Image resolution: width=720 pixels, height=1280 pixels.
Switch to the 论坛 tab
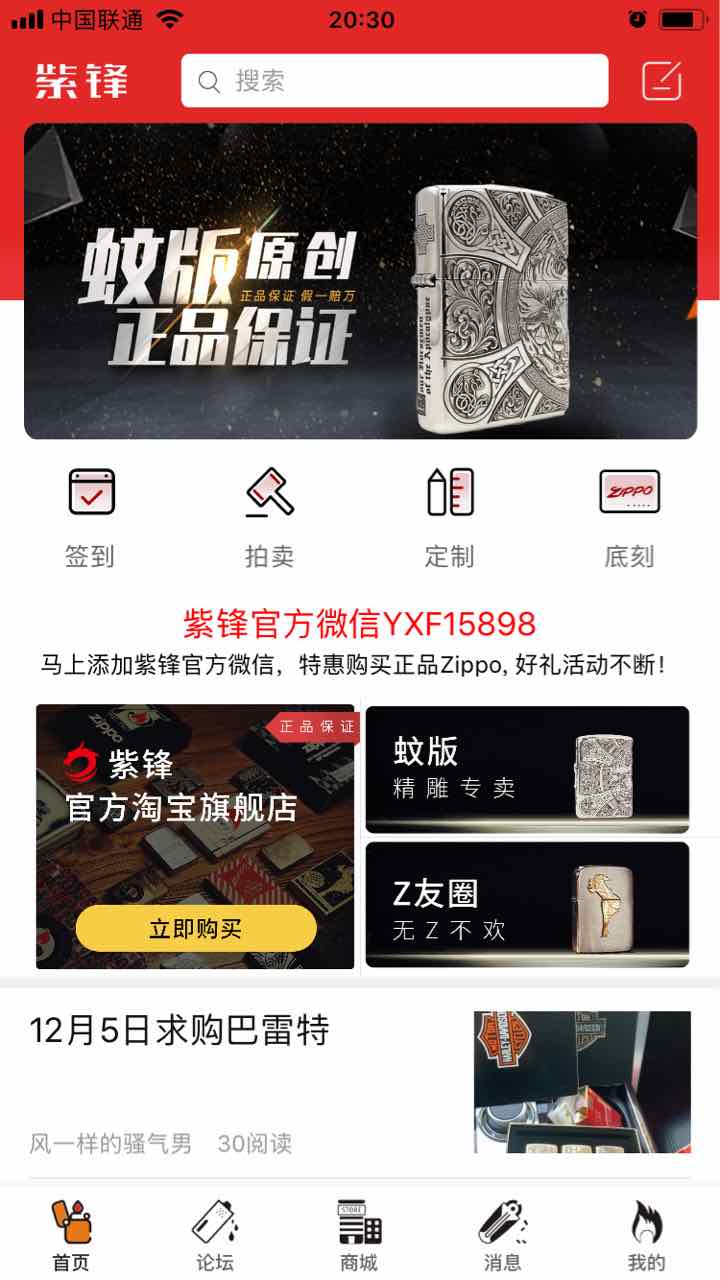(215, 1235)
